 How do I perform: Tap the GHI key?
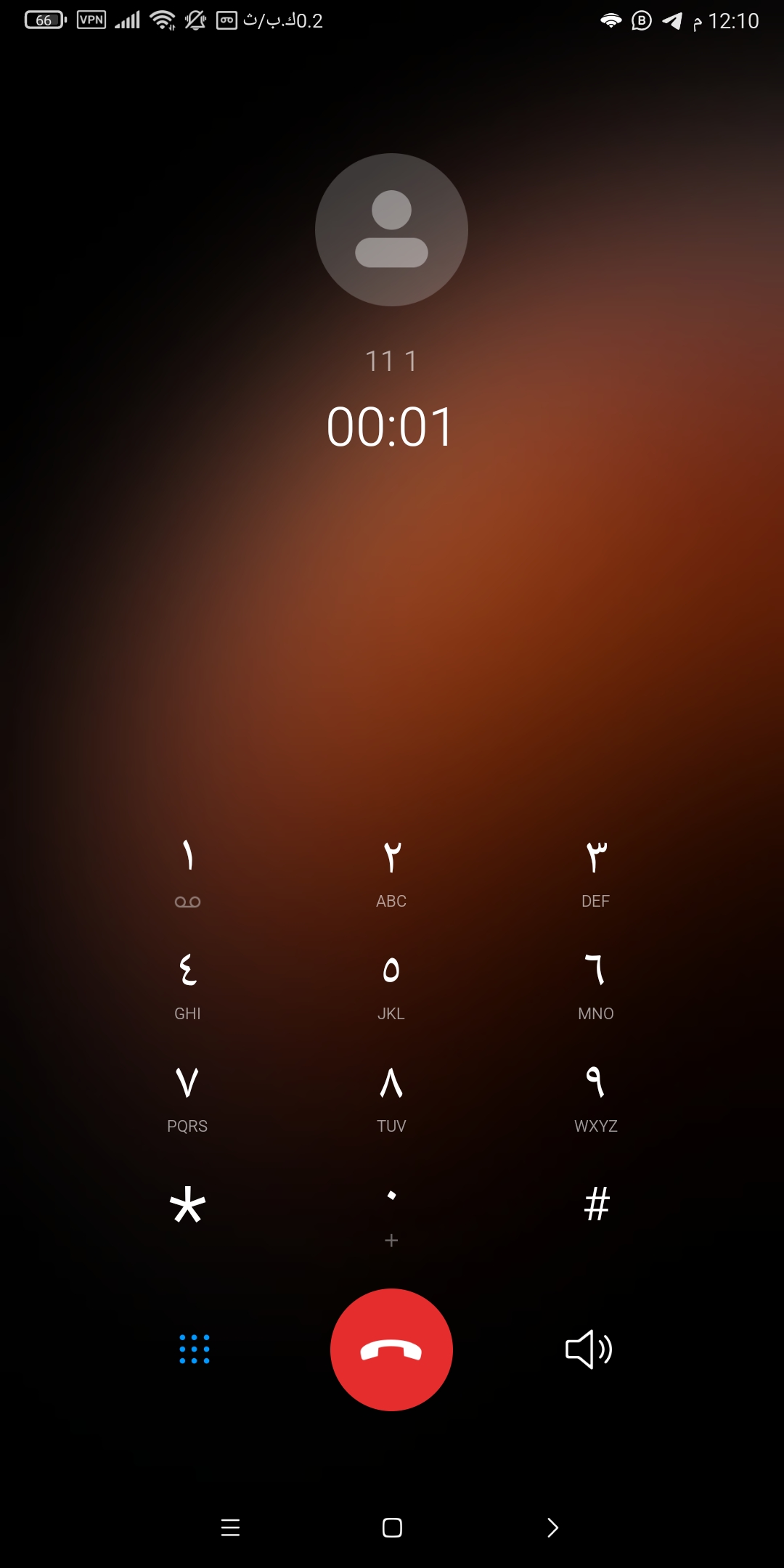coord(187,986)
